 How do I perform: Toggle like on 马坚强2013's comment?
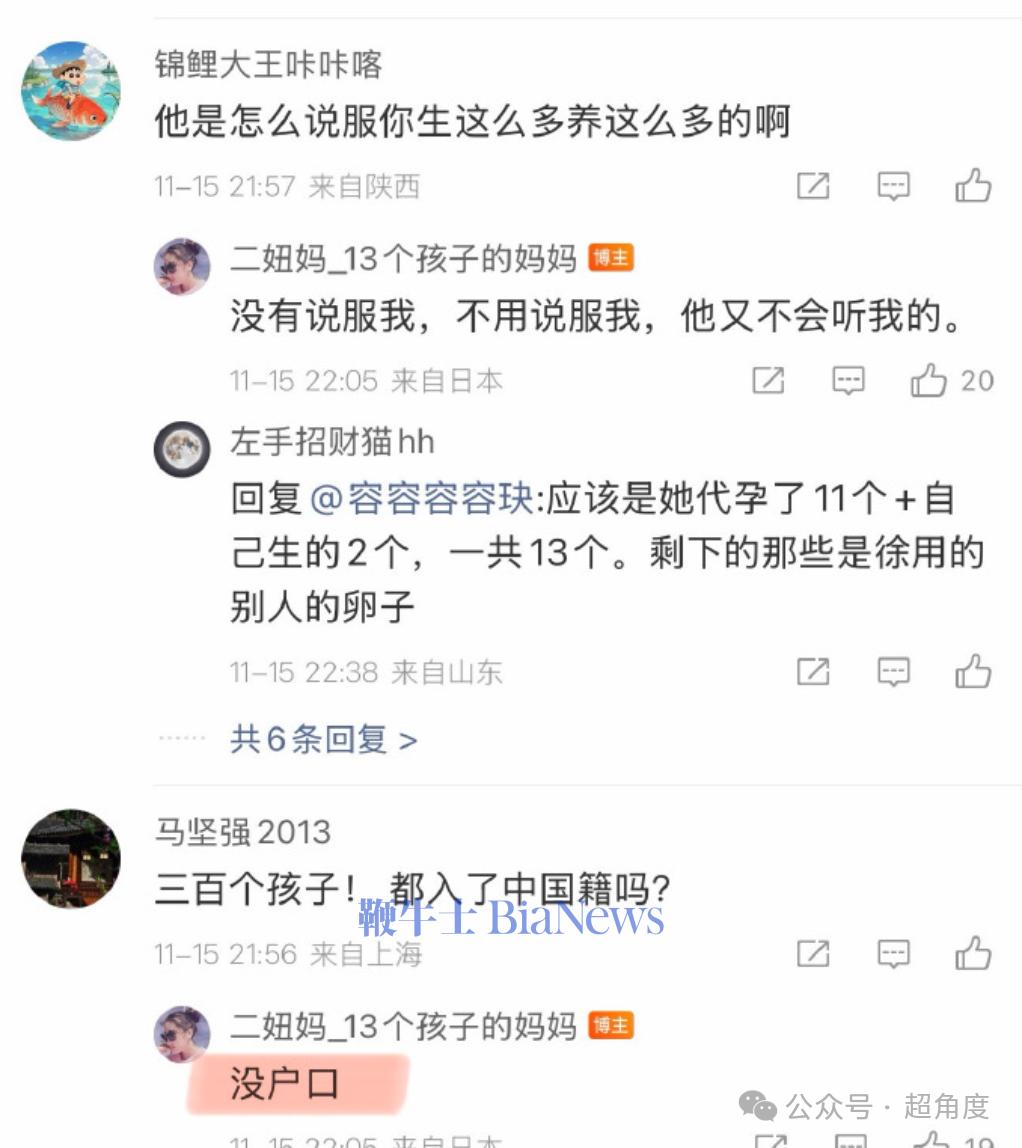[973, 954]
